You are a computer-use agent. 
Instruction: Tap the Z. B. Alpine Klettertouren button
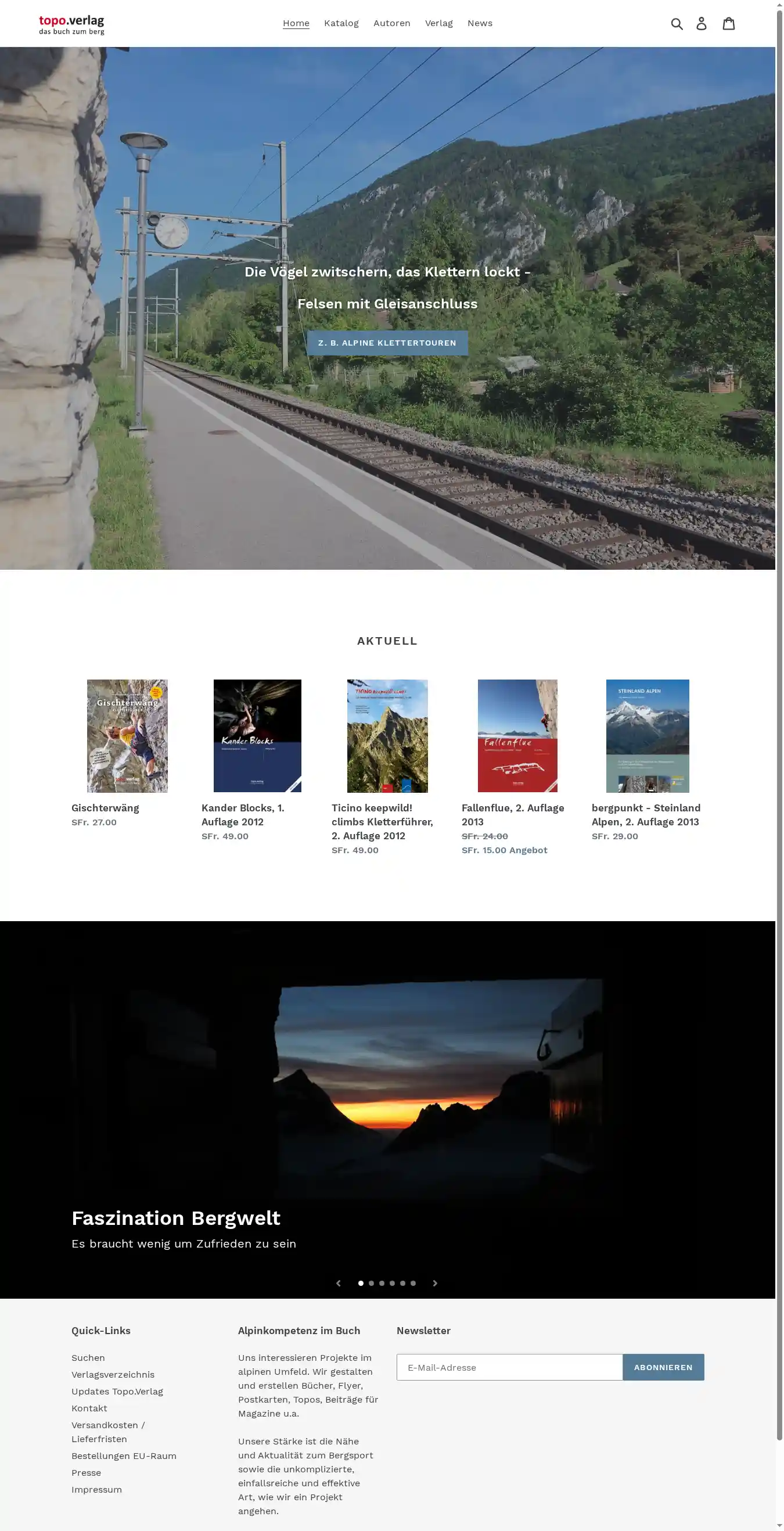387,343
